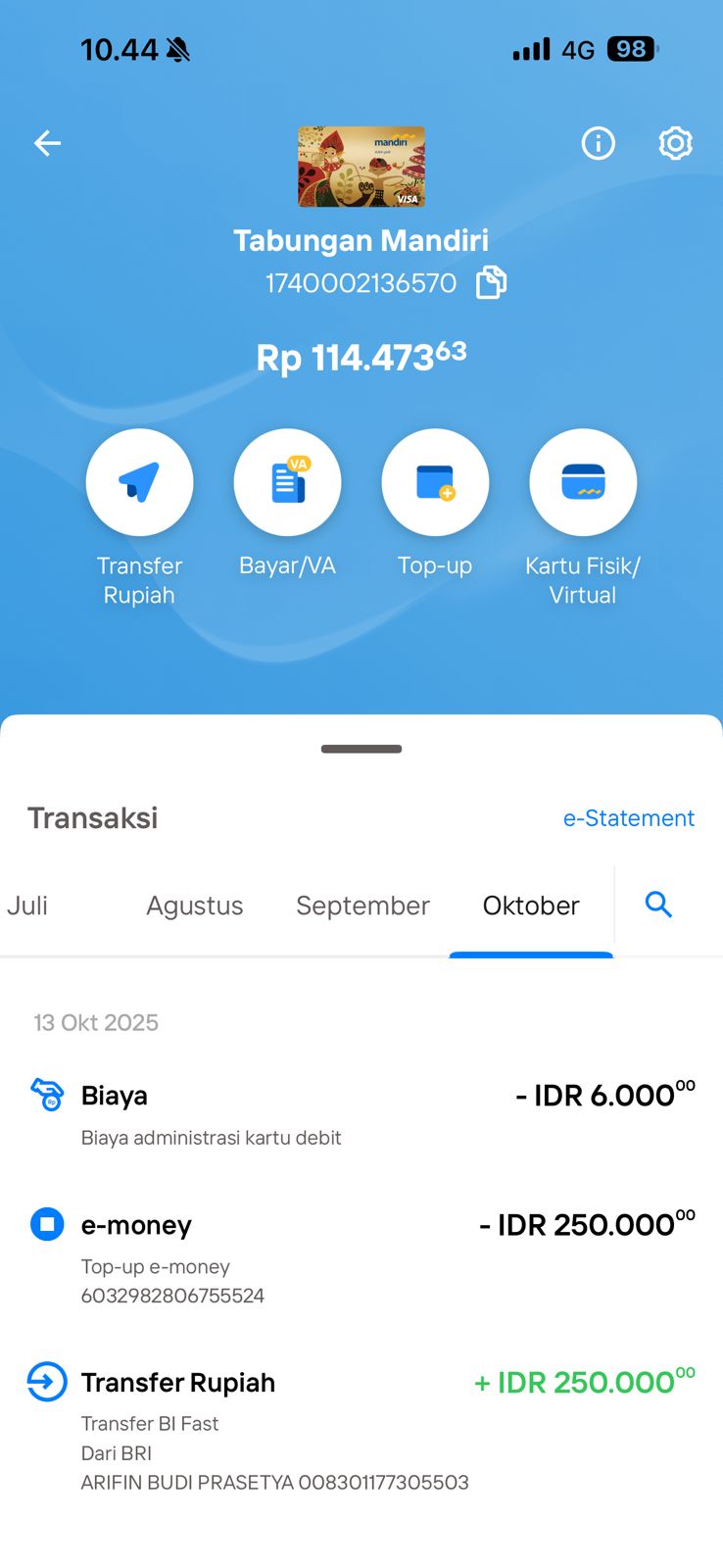
Task: Switch to the Agustus tab
Action: (x=194, y=906)
